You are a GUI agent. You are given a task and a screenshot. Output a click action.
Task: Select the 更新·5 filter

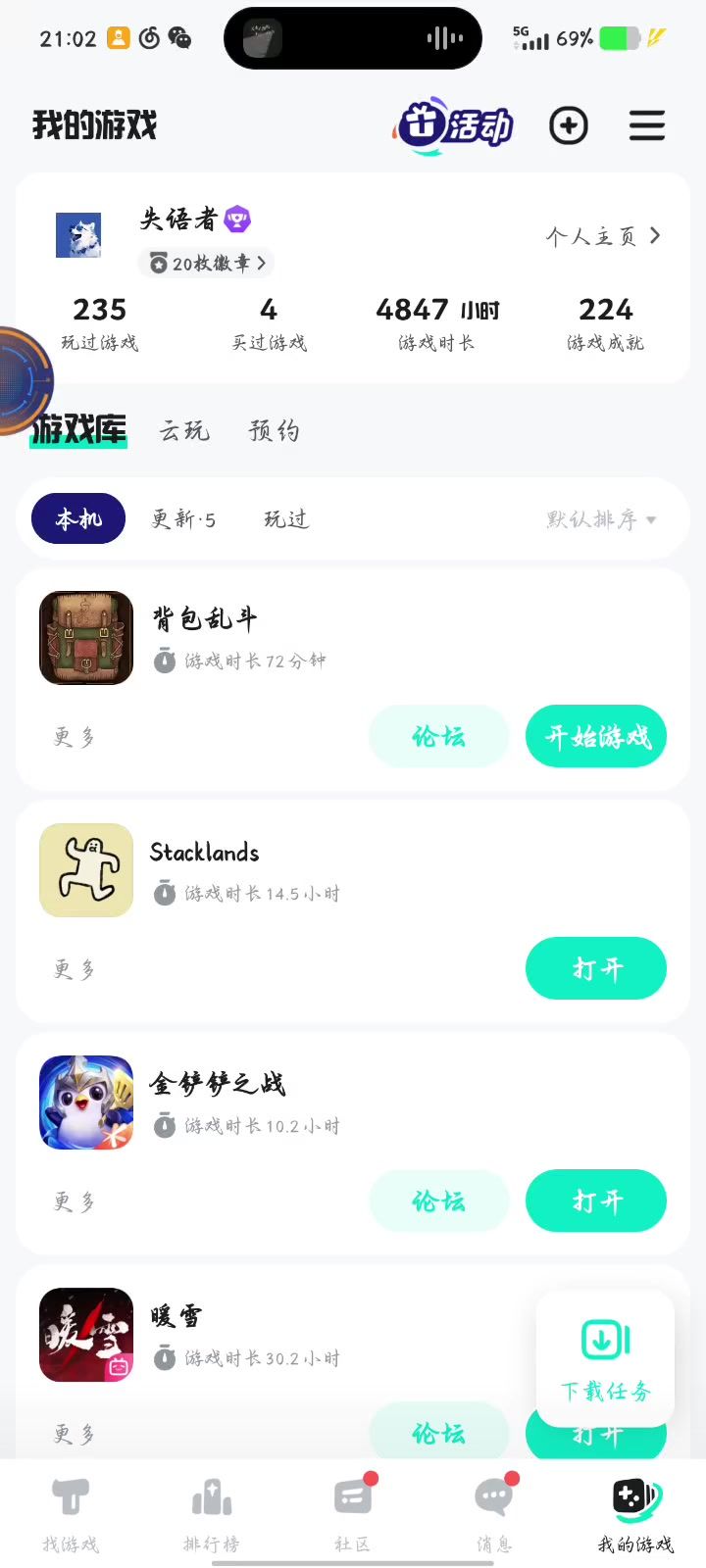[x=183, y=519]
